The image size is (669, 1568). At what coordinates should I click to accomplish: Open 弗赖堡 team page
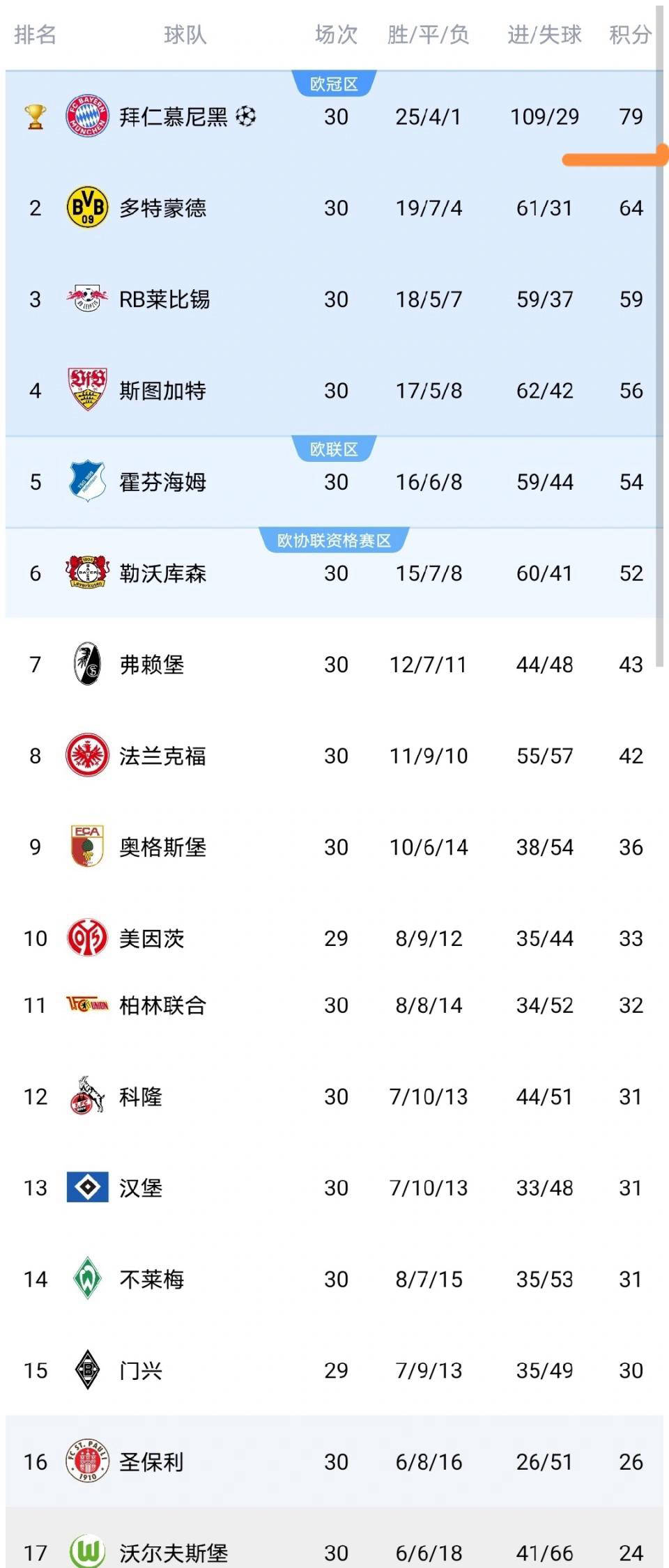(151, 664)
